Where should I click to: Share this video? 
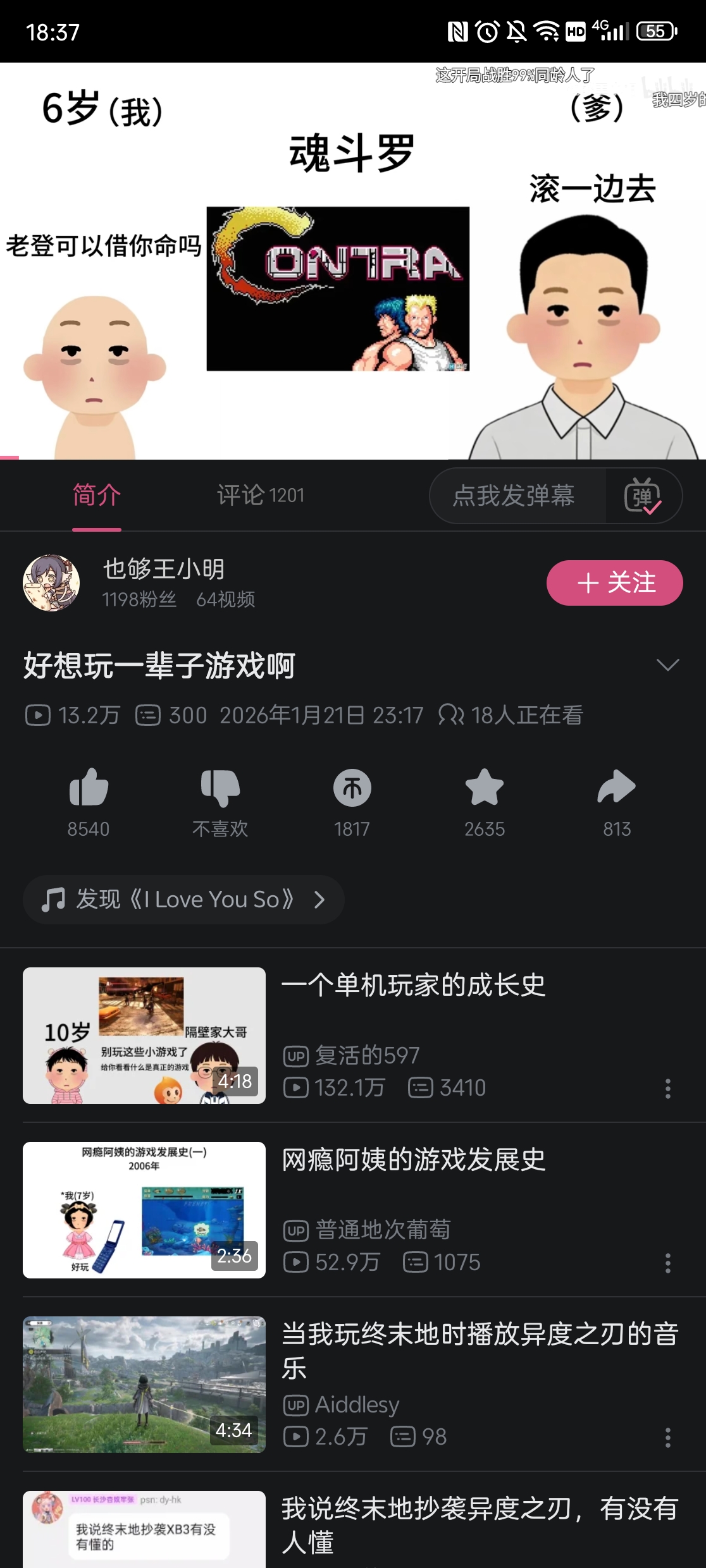[617, 788]
